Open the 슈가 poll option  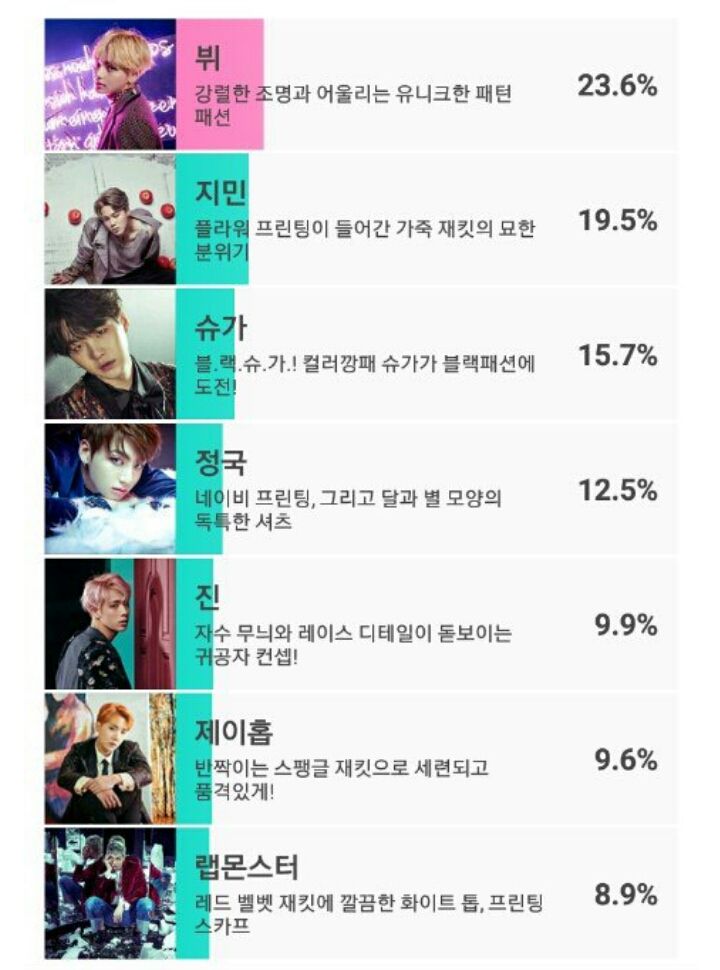(x=360, y=355)
